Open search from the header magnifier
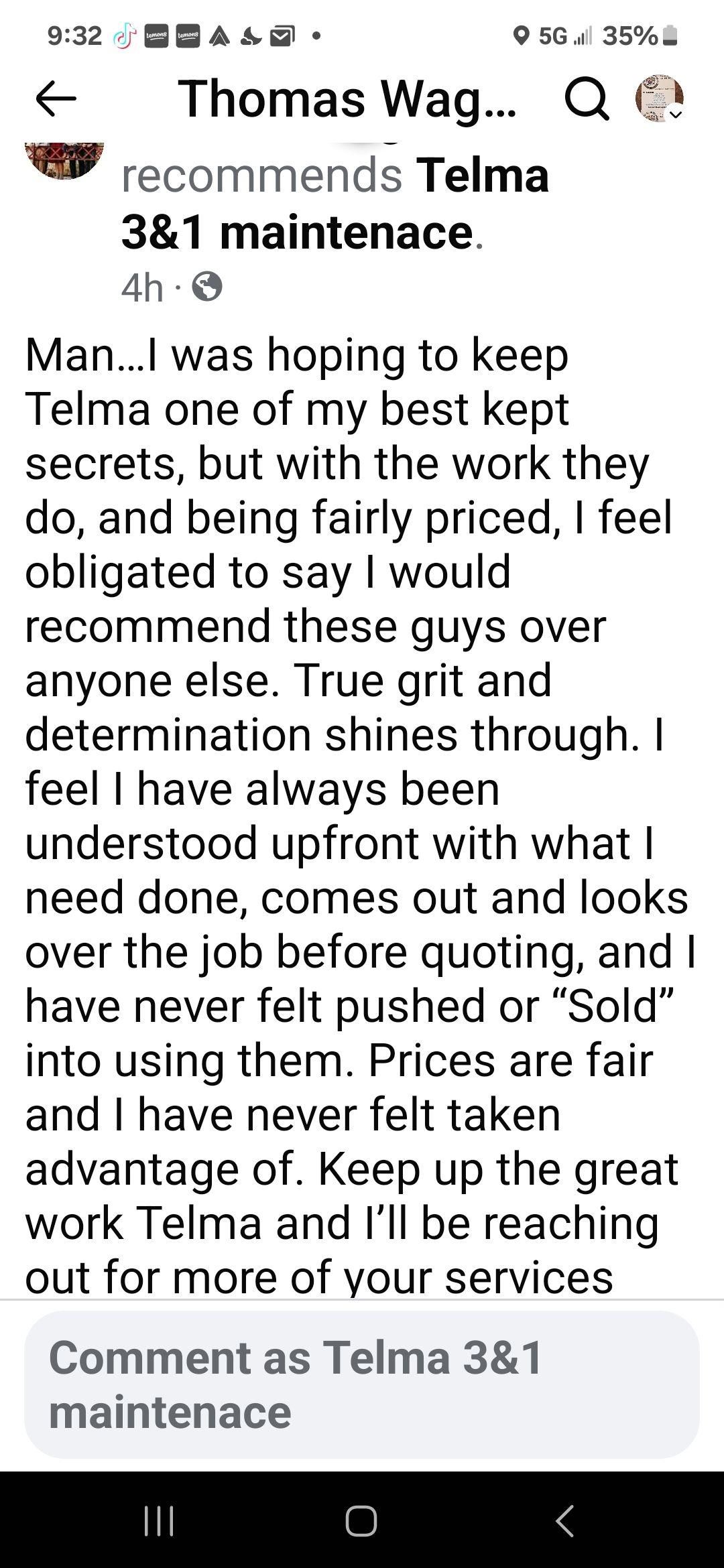This screenshot has width=724, height=1568. (587, 100)
